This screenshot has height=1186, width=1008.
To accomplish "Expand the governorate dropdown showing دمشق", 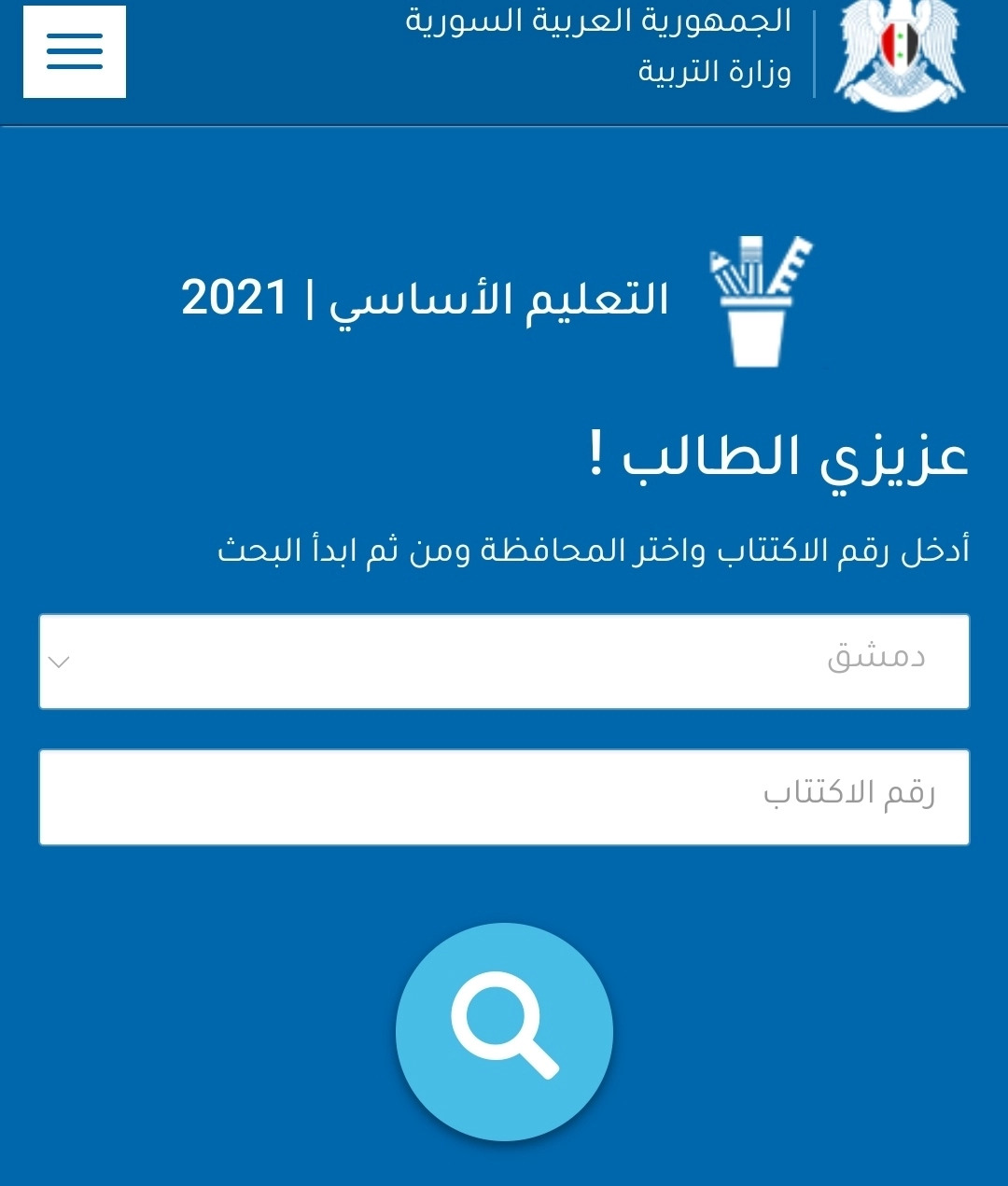I will pos(504,661).
